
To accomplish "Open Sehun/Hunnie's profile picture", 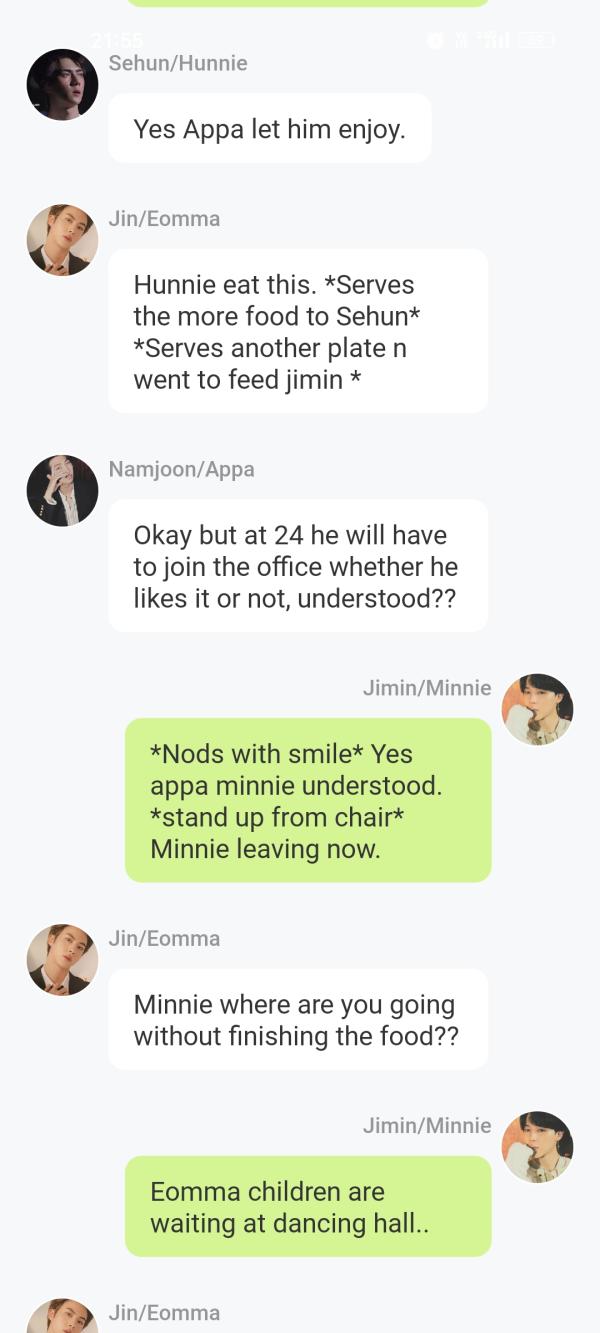I will [x=62, y=85].
